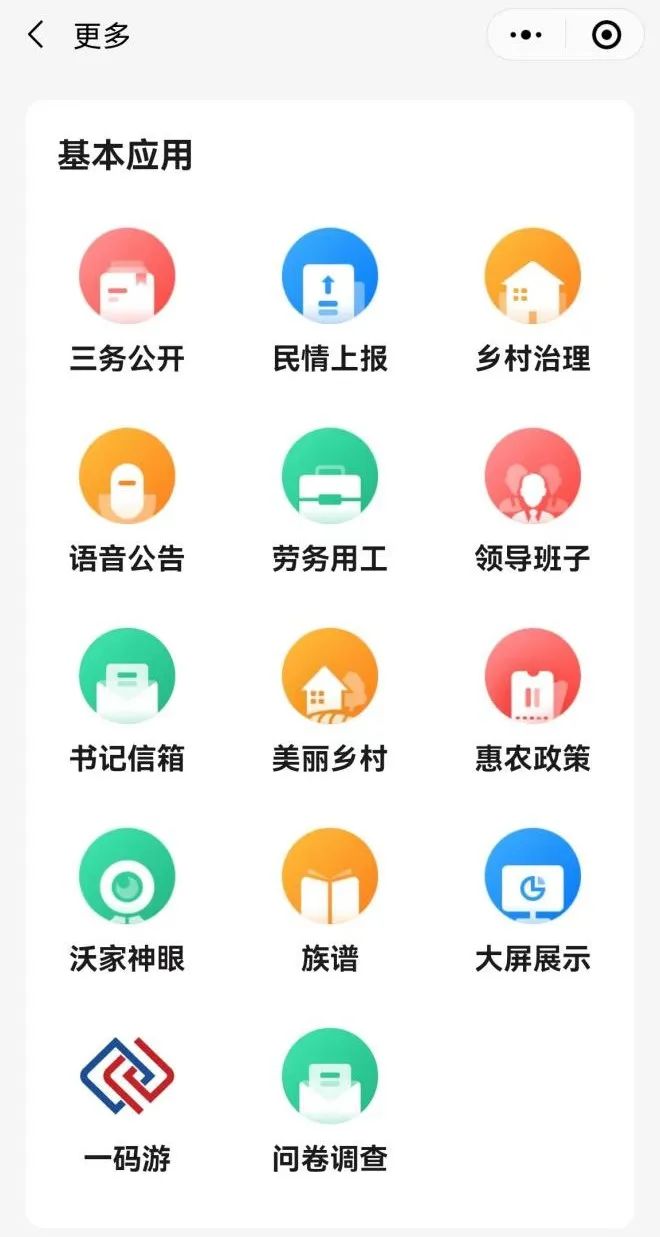Open 惠农政策 policies
Image resolution: width=660 pixels, height=1237 pixels.
pos(532,677)
